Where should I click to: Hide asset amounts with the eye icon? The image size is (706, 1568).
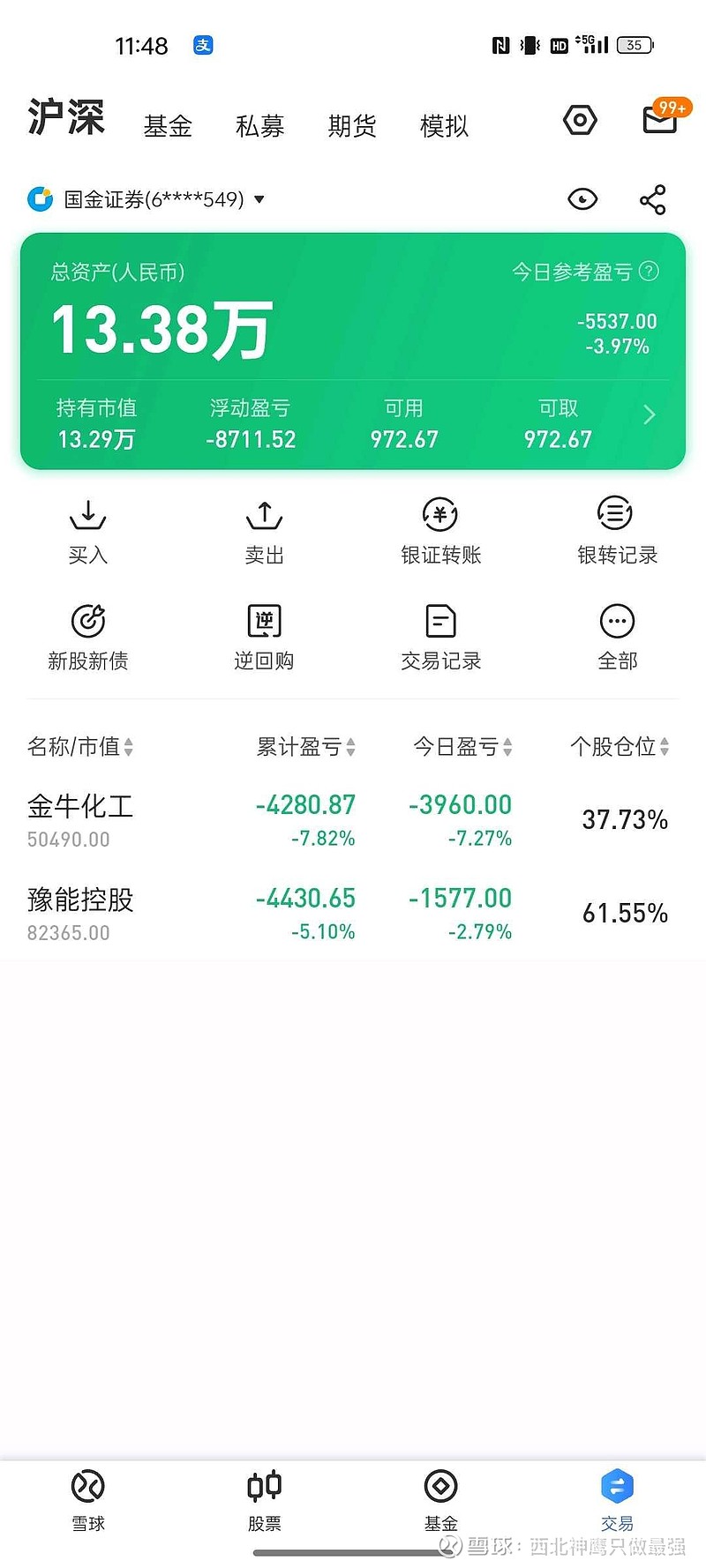pos(582,200)
